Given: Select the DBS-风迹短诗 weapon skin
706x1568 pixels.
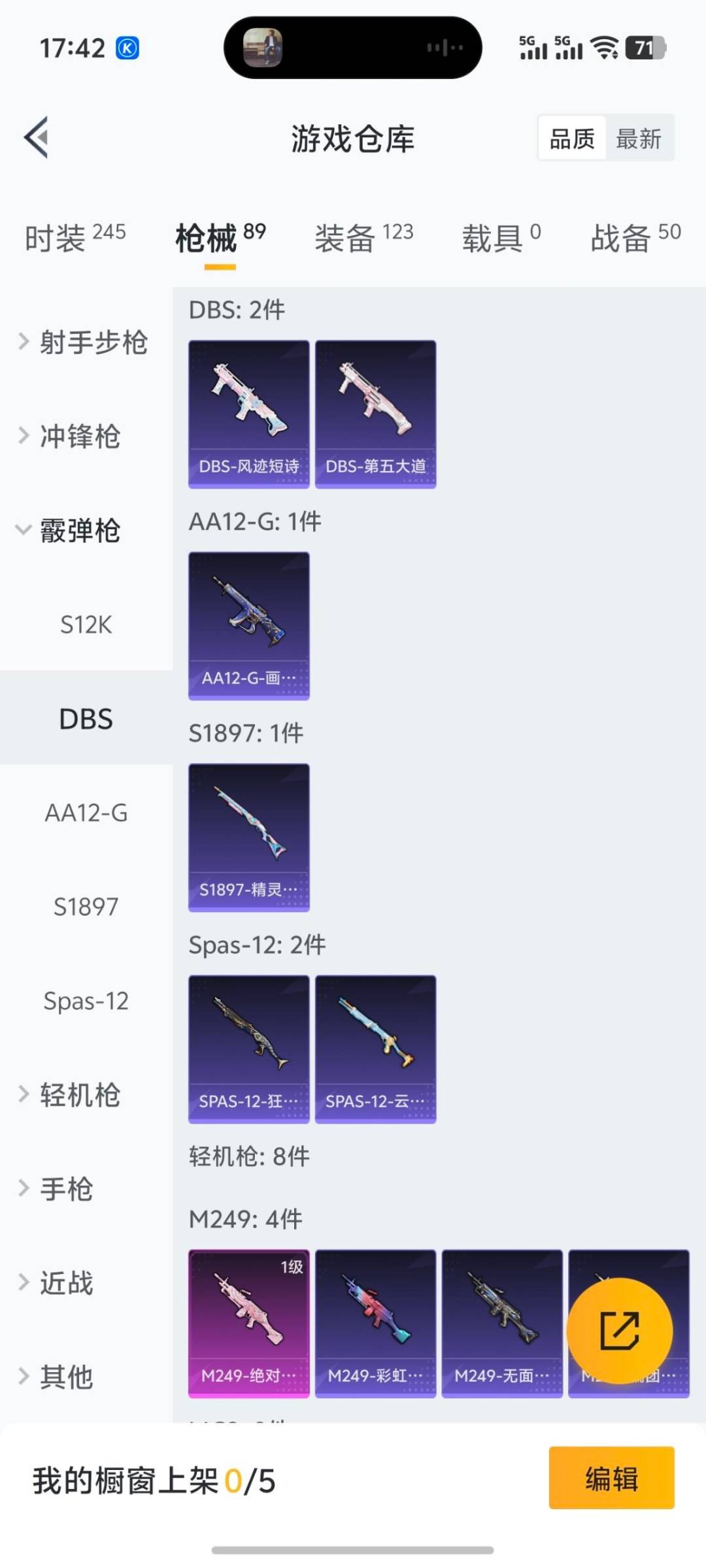Looking at the screenshot, I should click(248, 410).
